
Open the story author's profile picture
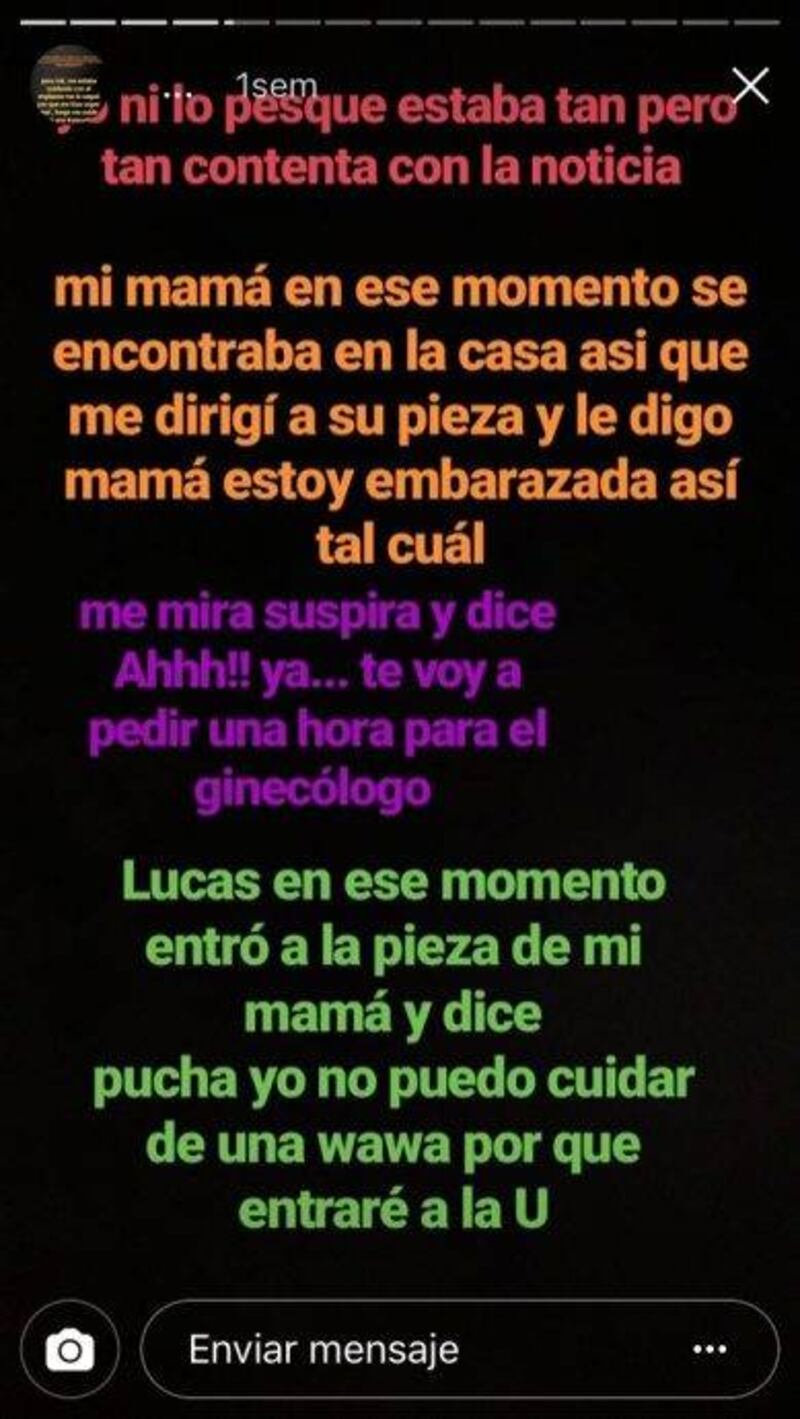click(x=67, y=86)
